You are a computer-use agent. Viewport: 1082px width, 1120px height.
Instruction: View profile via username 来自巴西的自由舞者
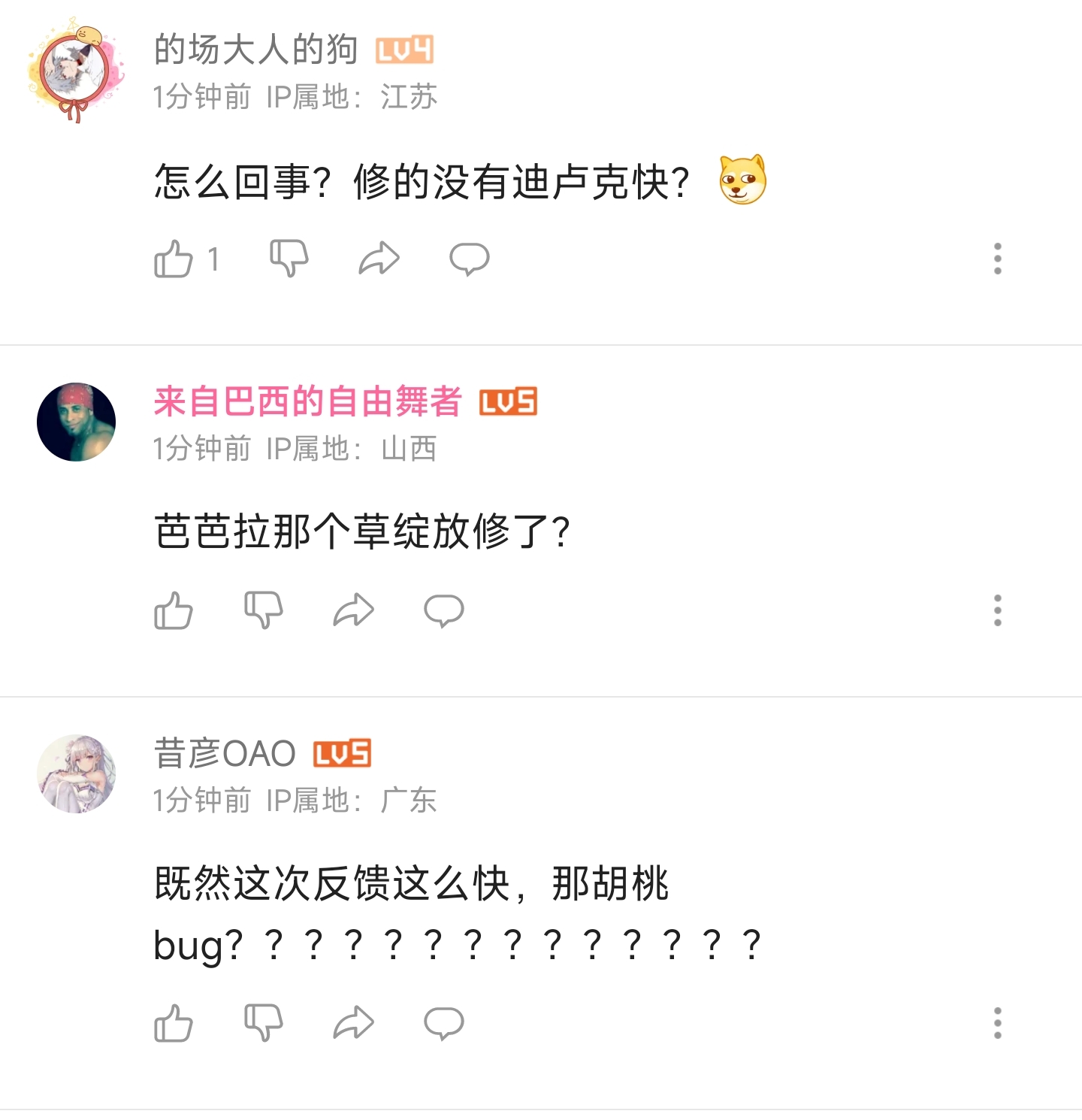(x=308, y=401)
